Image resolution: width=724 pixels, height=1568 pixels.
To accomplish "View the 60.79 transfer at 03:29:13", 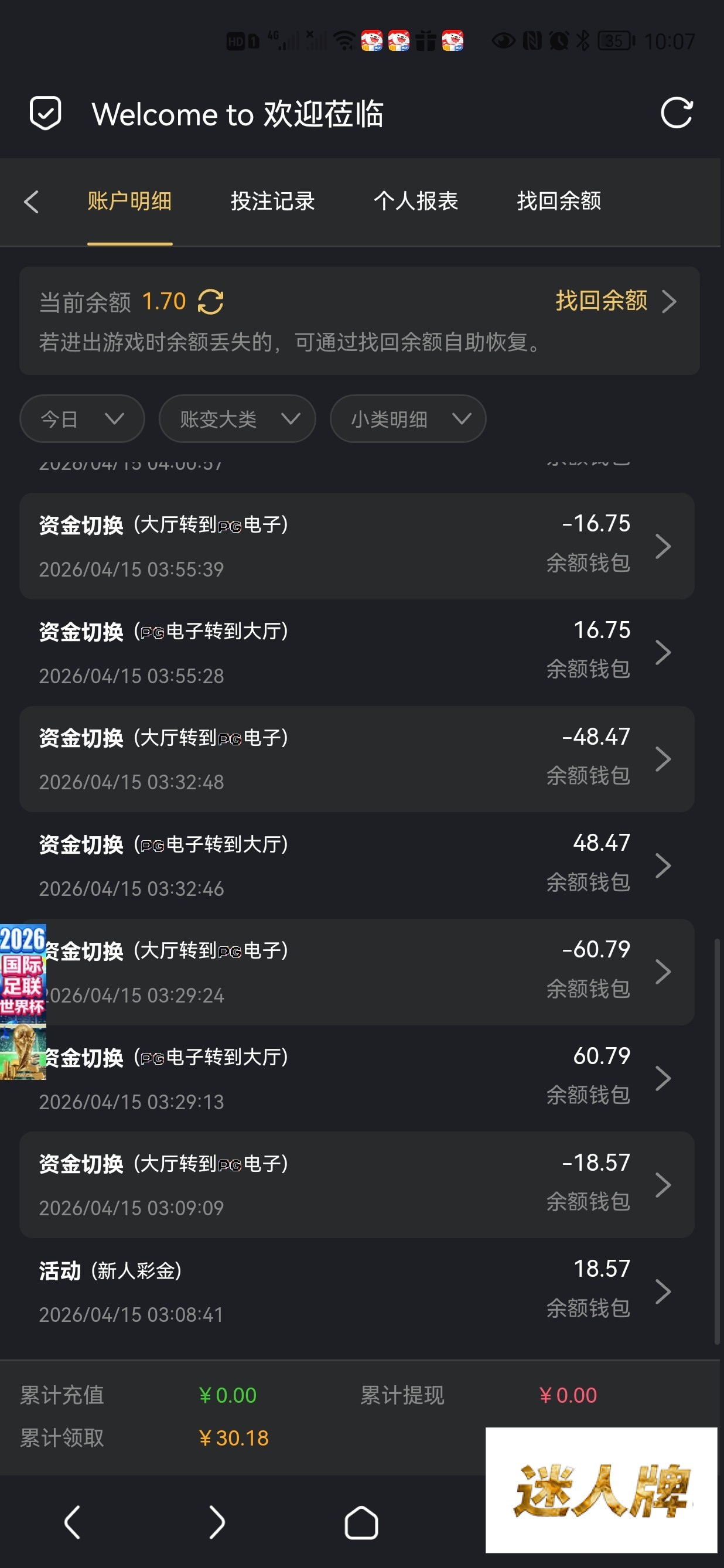I will click(x=357, y=1079).
